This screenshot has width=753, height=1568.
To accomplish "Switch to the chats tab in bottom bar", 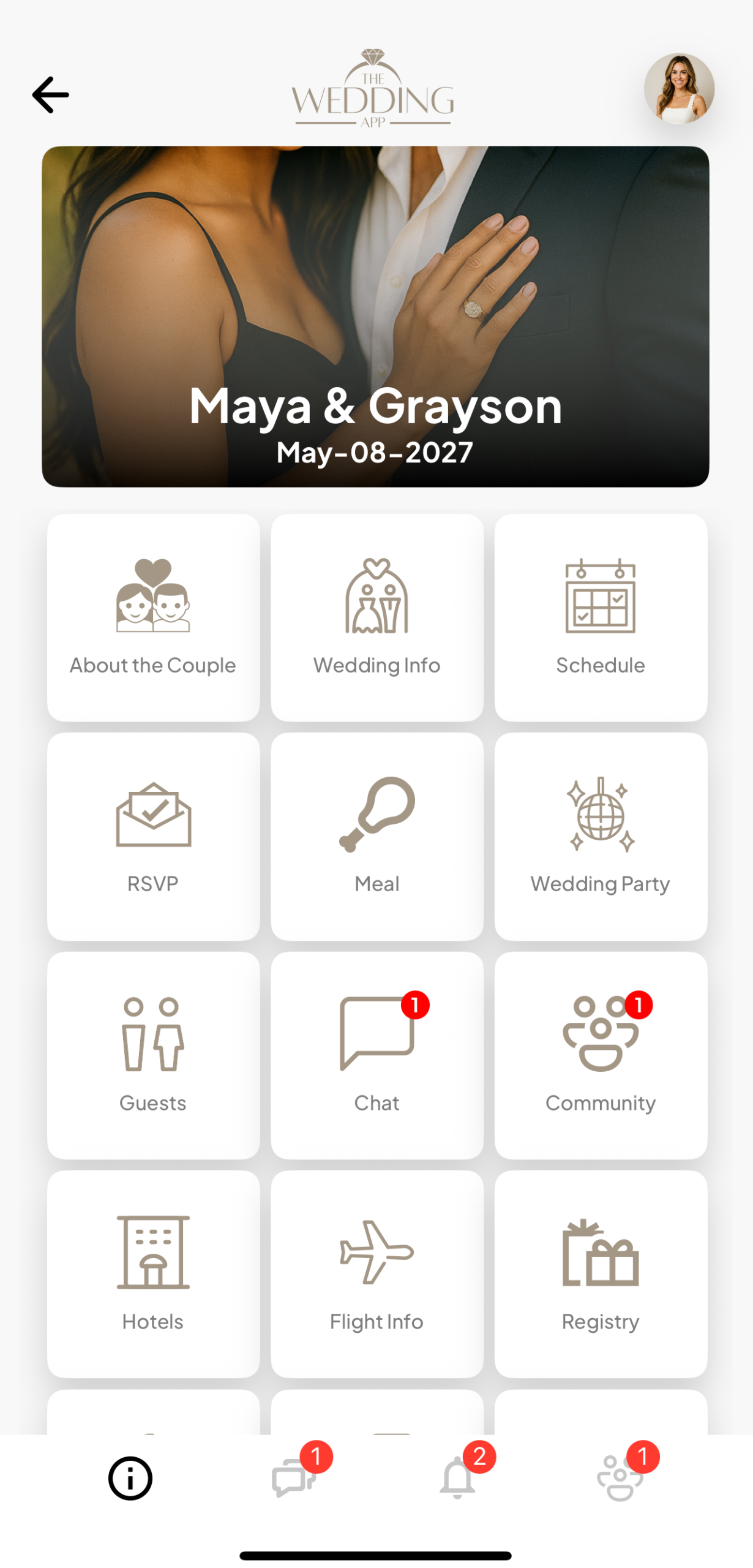I will (294, 1478).
